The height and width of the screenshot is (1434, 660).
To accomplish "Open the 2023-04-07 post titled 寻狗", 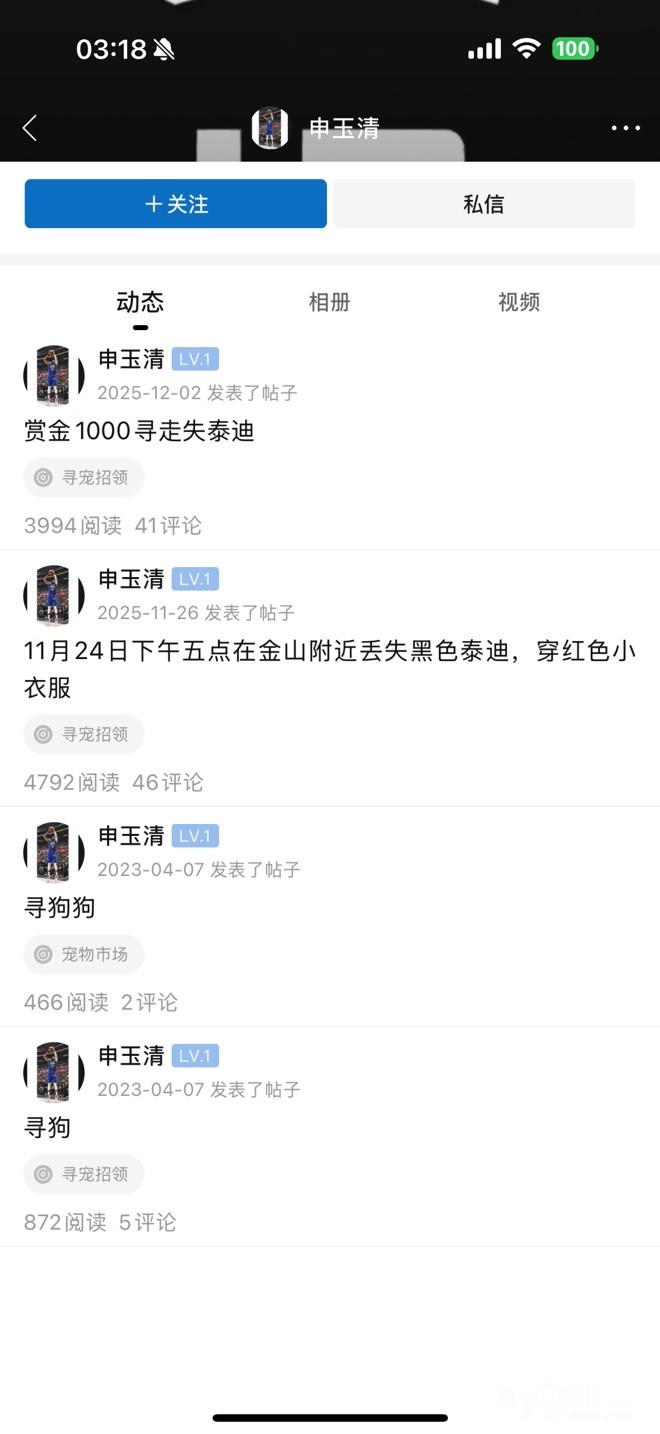I will coord(48,1127).
